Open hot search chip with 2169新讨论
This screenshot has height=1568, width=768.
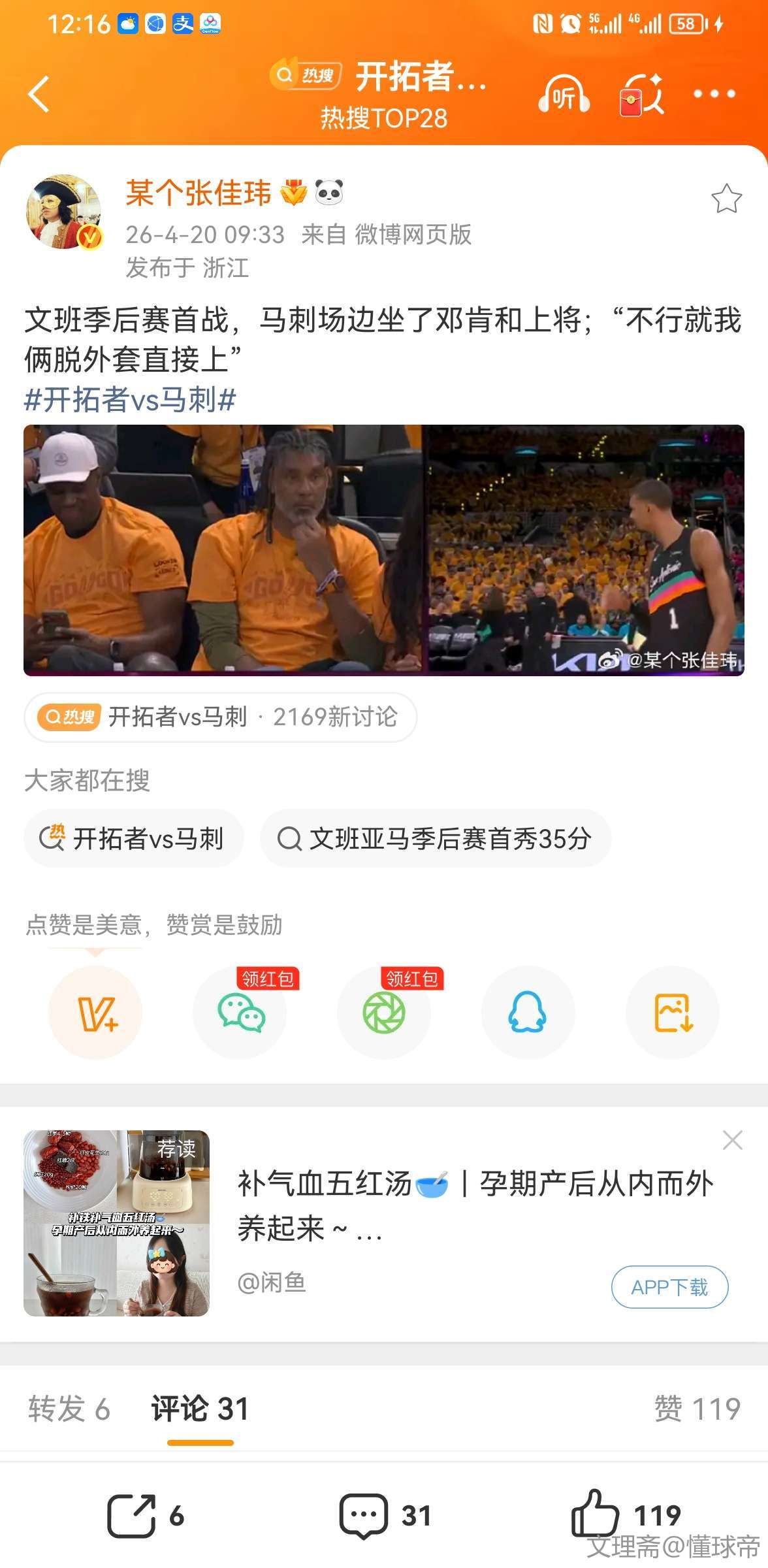[x=220, y=717]
